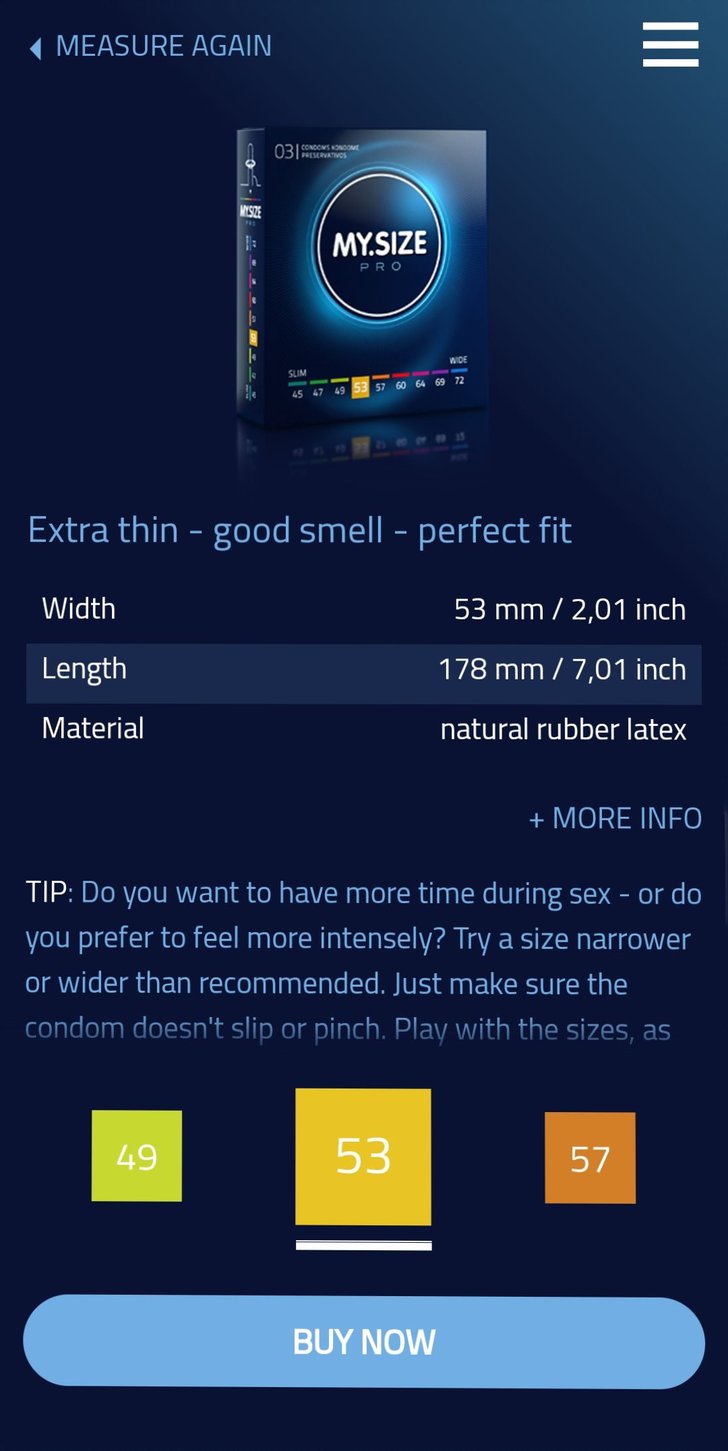Viewport: 728px width, 1451px height.
Task: Expand More Info details
Action: coord(615,818)
